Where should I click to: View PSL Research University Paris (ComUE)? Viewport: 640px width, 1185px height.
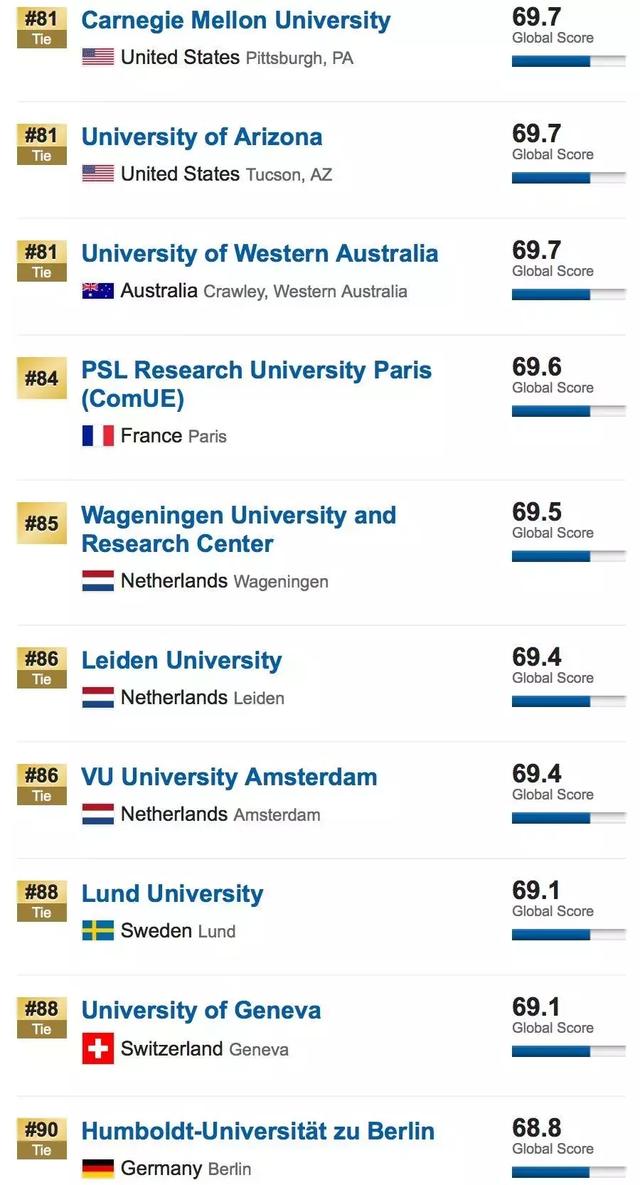[x=256, y=384]
